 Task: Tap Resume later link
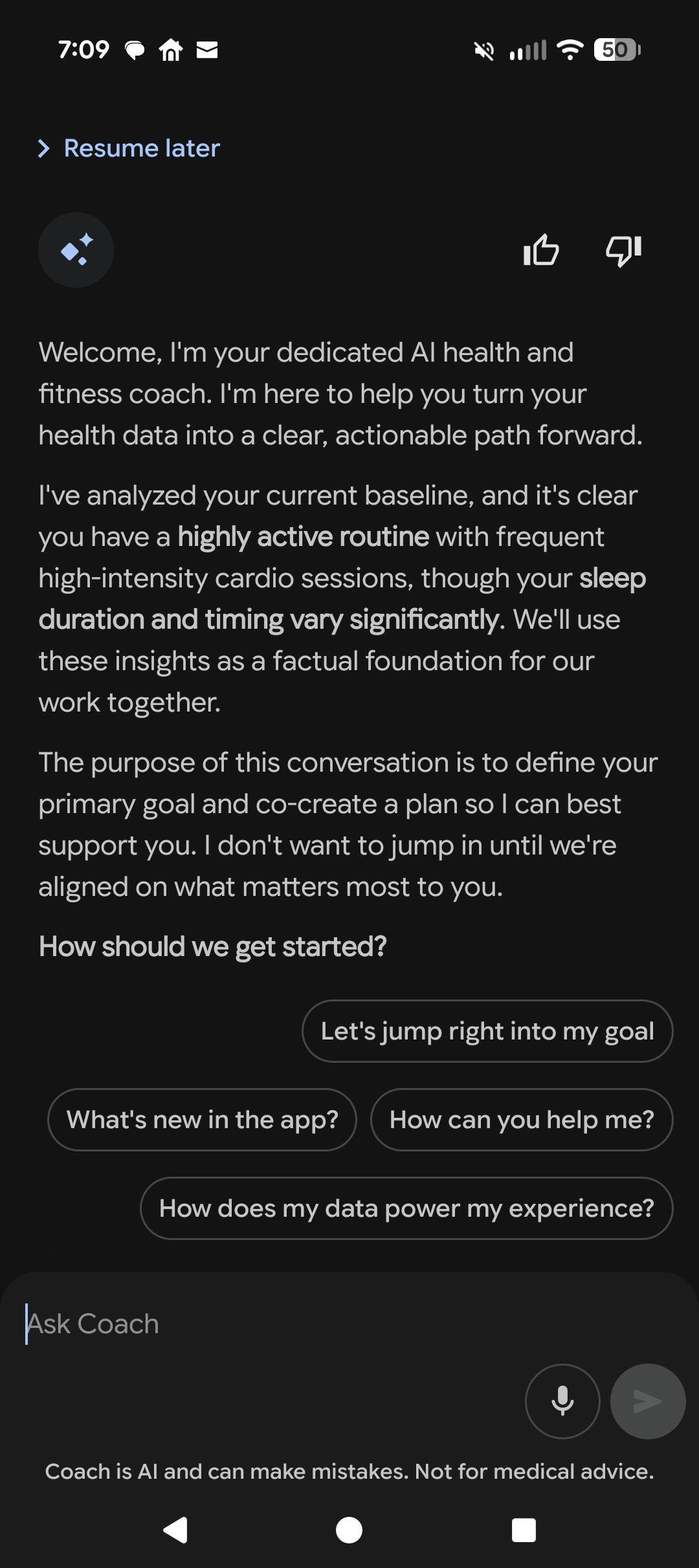point(129,148)
